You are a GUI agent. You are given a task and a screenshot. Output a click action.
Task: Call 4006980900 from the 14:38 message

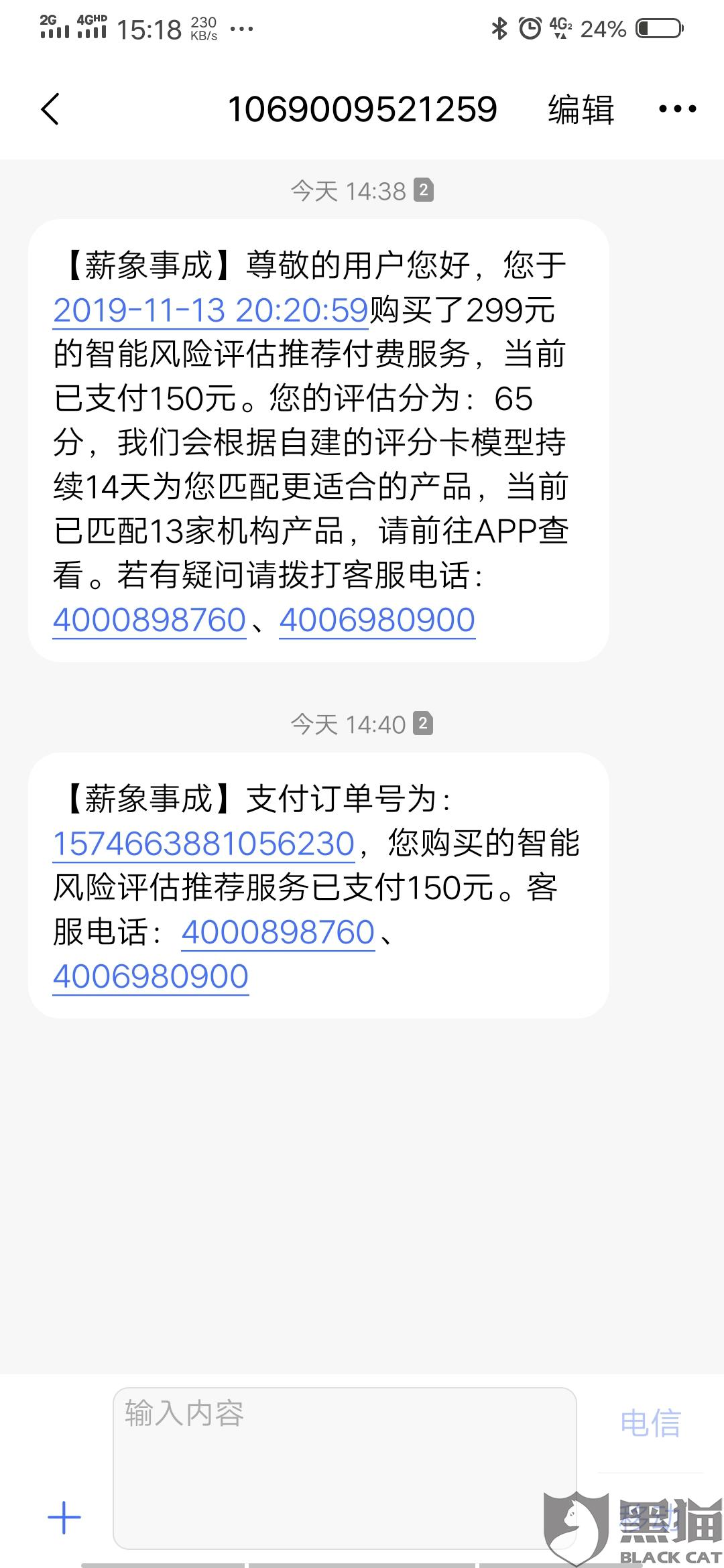(377, 620)
